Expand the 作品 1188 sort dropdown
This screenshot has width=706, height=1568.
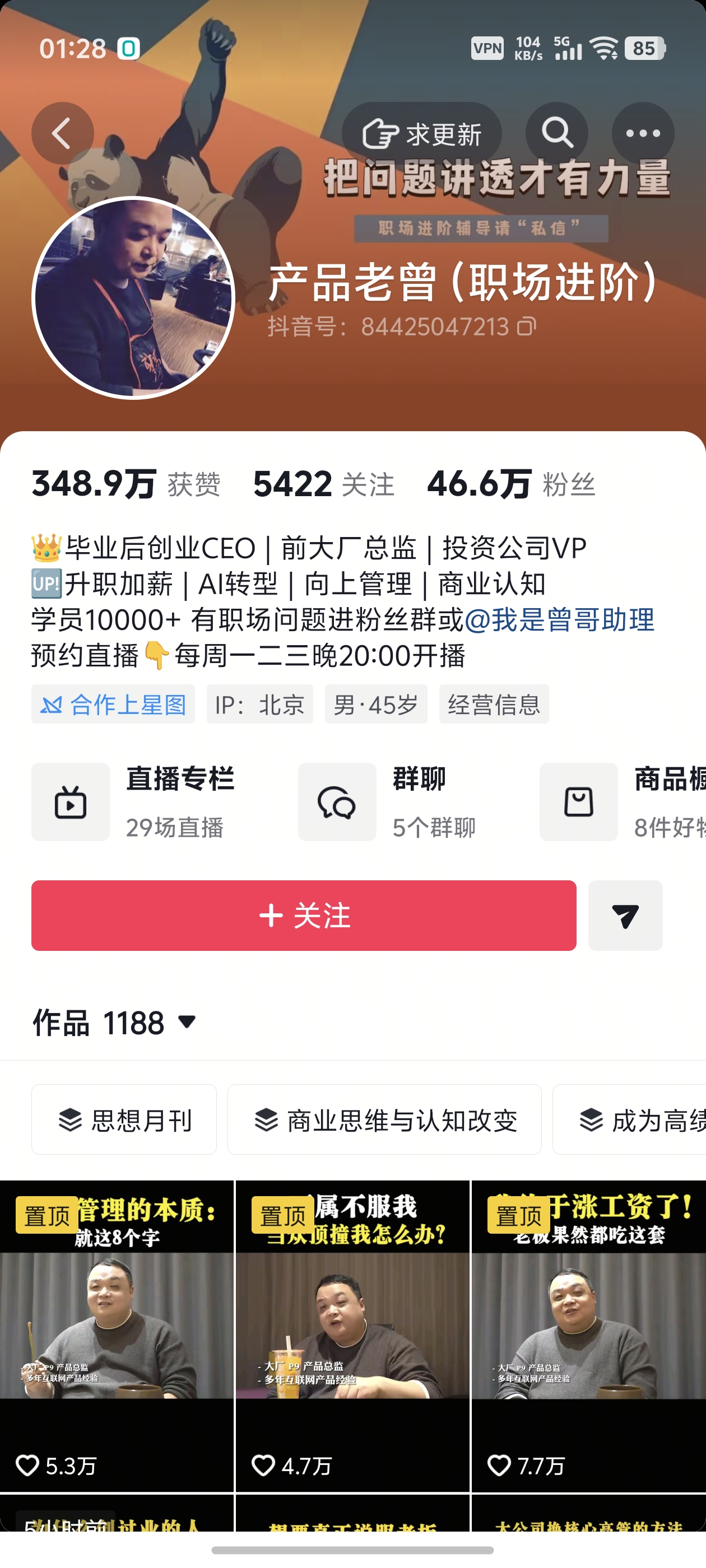[114, 1023]
